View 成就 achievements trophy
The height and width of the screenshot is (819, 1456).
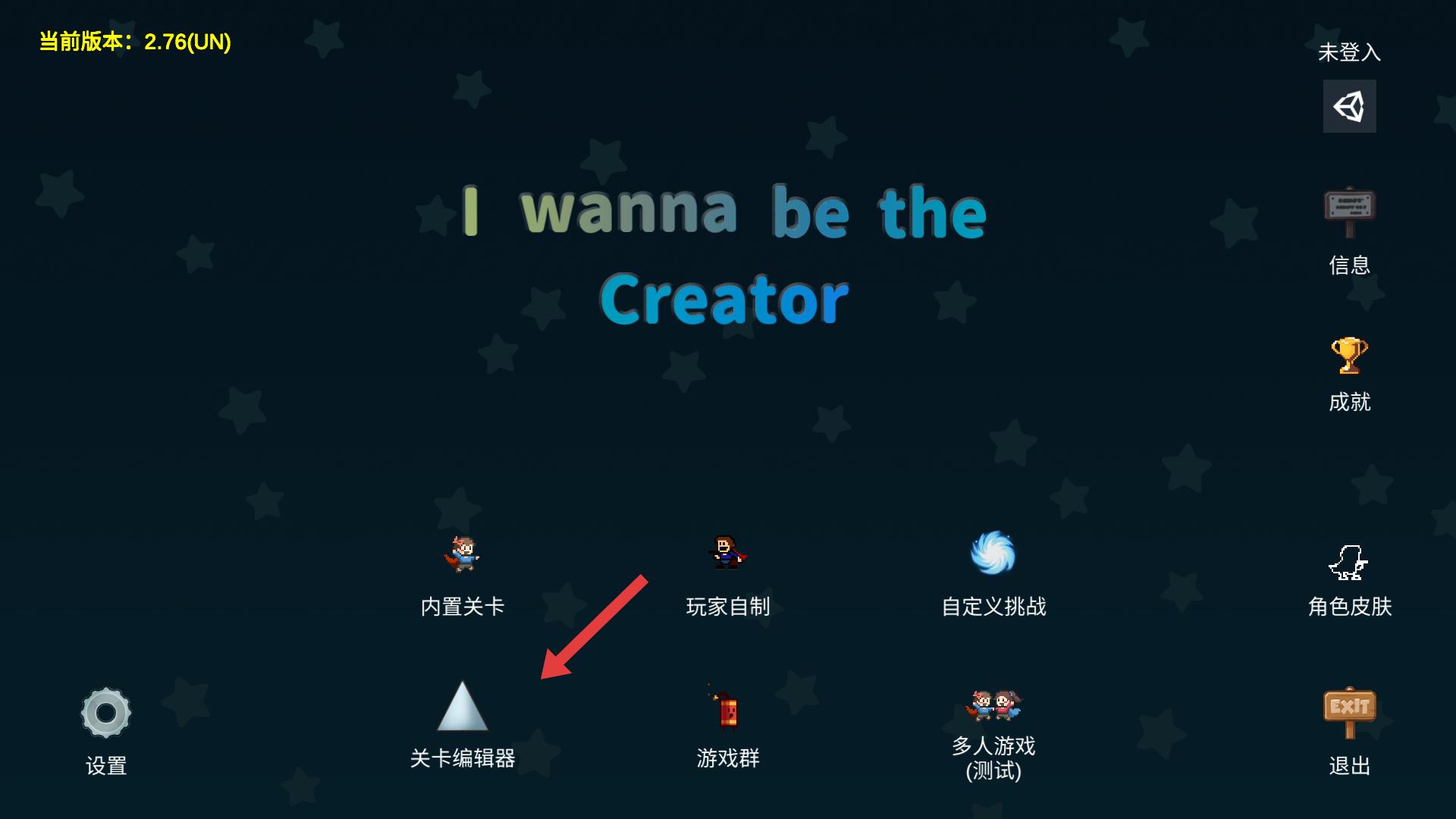(x=1349, y=356)
